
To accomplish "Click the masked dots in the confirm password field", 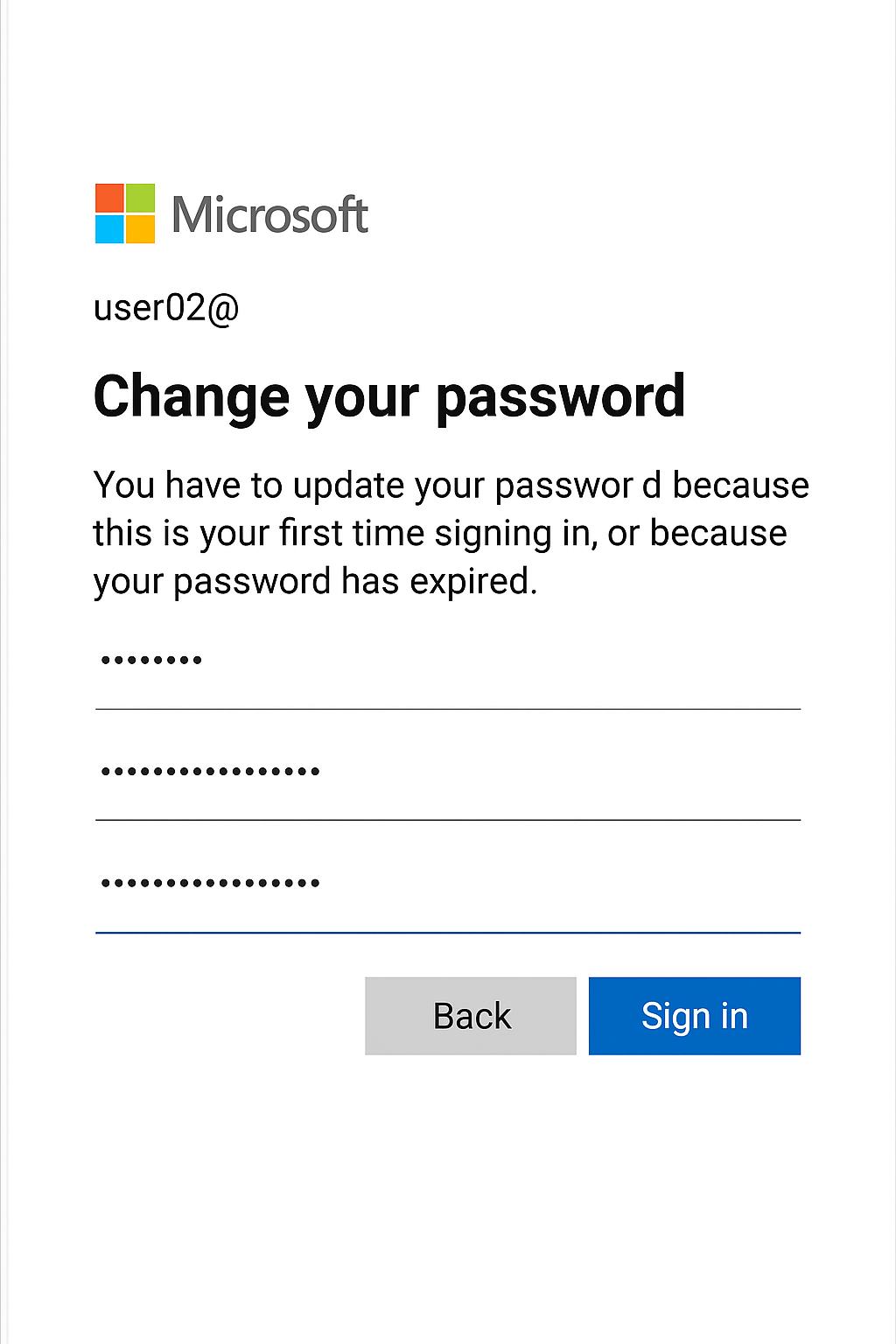I will (x=208, y=882).
